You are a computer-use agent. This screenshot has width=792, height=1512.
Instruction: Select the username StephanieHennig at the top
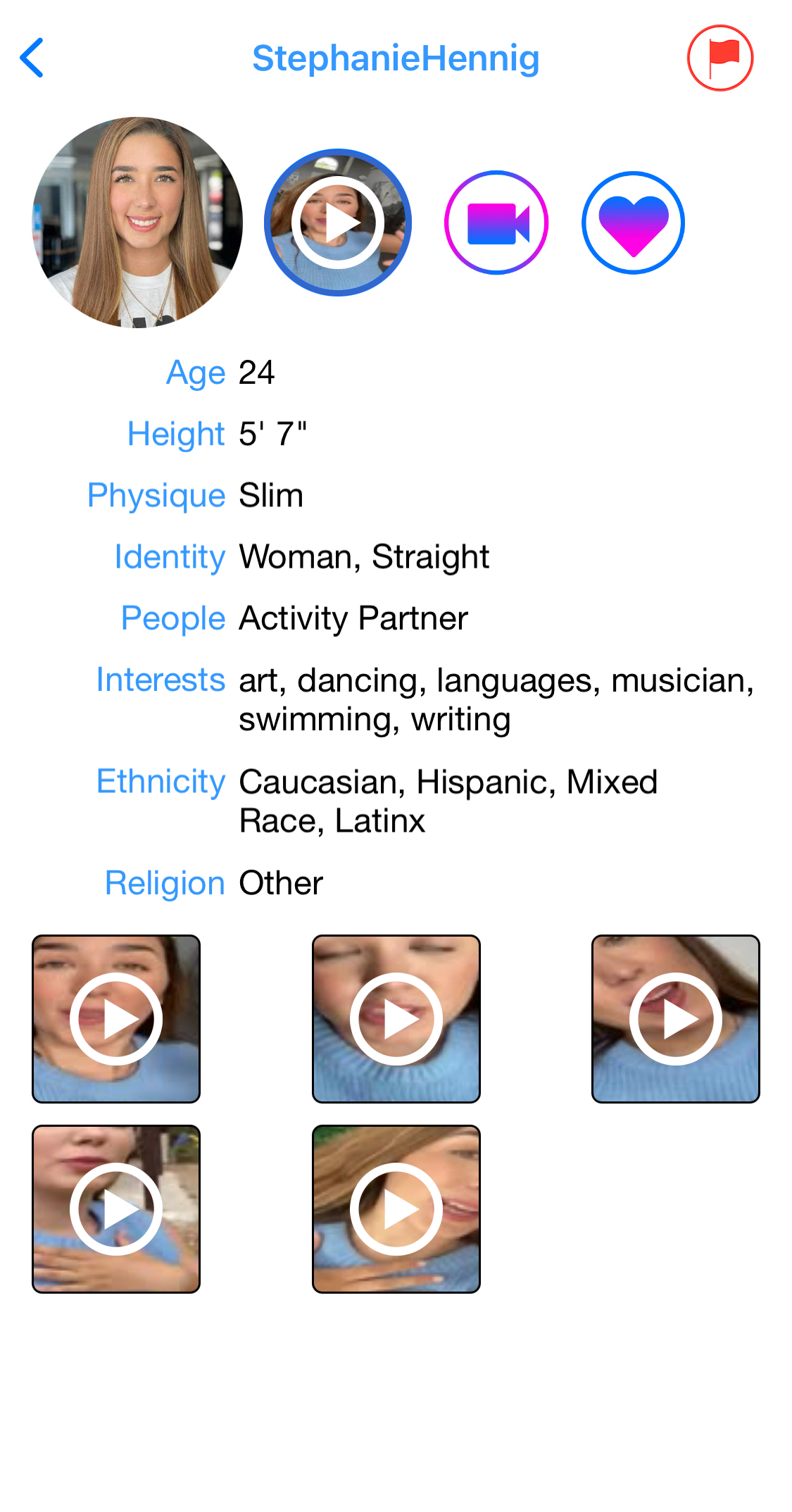coord(396,58)
